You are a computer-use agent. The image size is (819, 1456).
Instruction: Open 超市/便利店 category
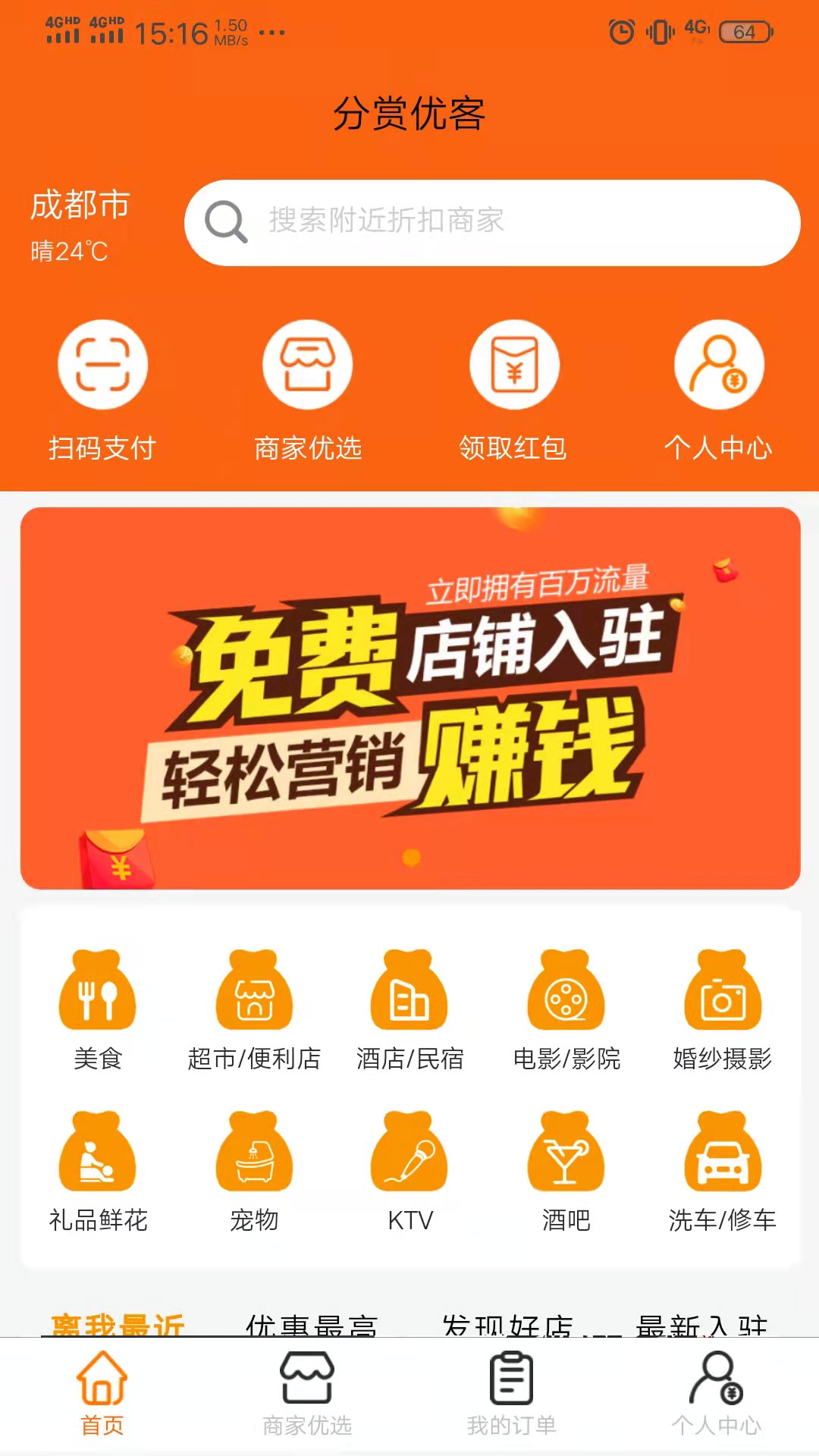tap(254, 1009)
